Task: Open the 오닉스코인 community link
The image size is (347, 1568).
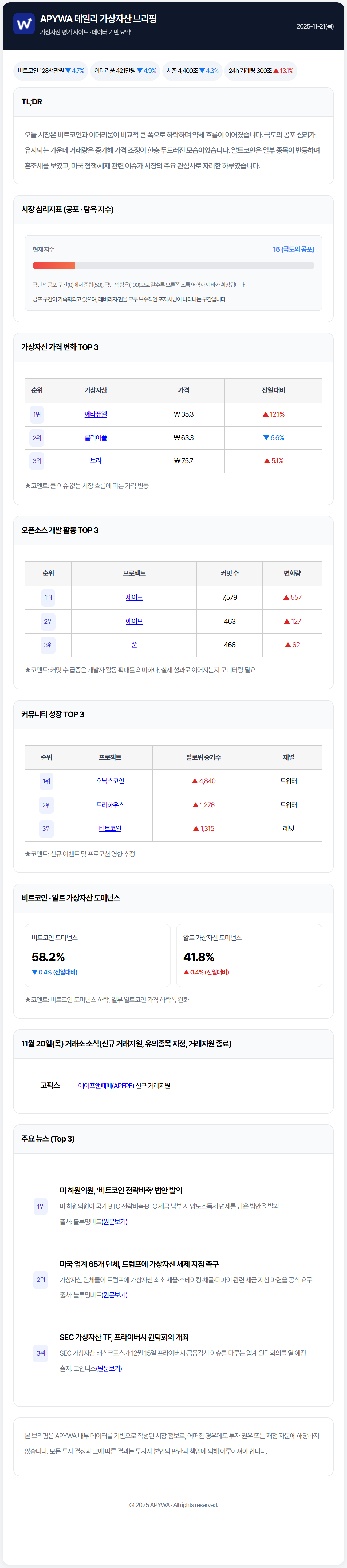Action: click(x=110, y=781)
